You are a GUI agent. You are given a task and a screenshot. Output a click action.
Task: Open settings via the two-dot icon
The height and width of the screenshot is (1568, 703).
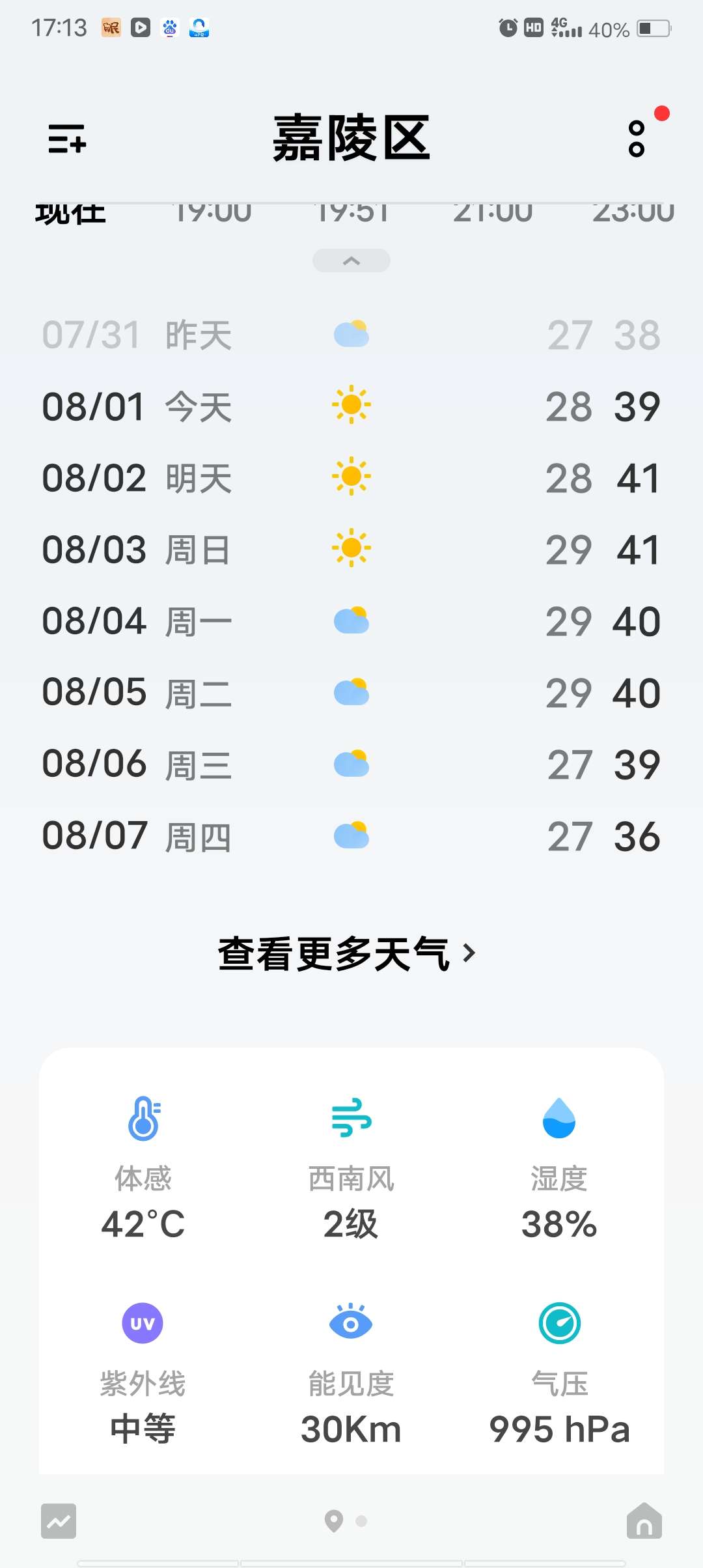[x=636, y=139]
